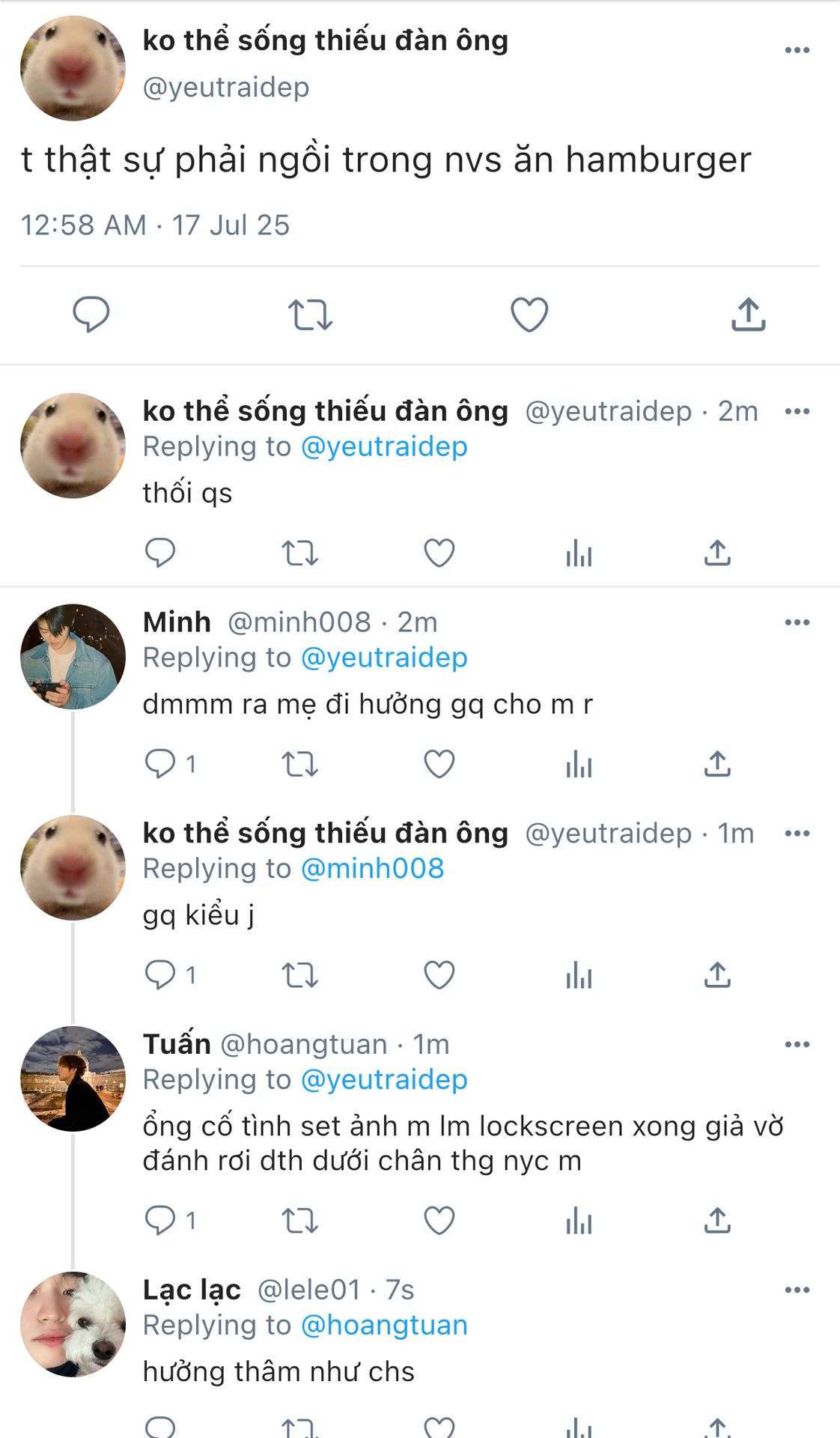View analytics for Tuấn's reply

coord(579,1222)
